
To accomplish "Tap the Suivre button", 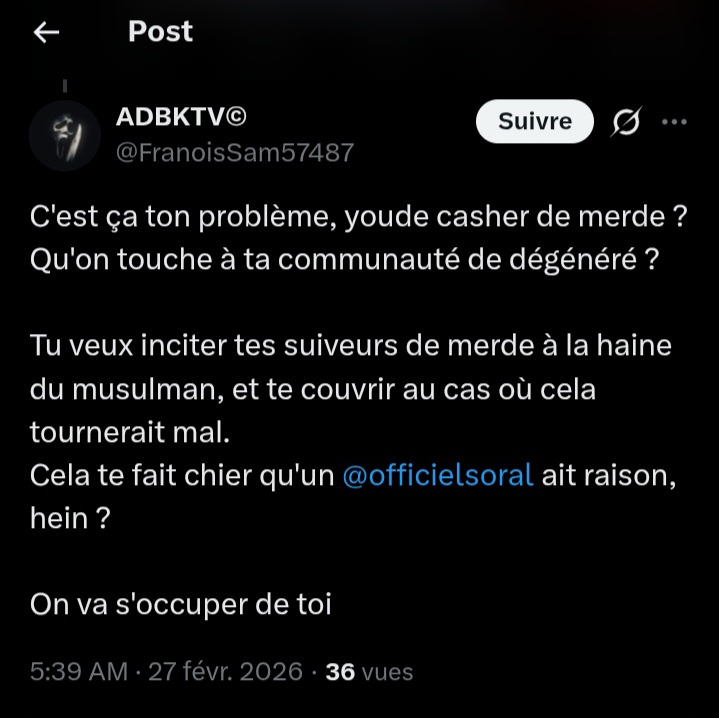I will 535,121.
